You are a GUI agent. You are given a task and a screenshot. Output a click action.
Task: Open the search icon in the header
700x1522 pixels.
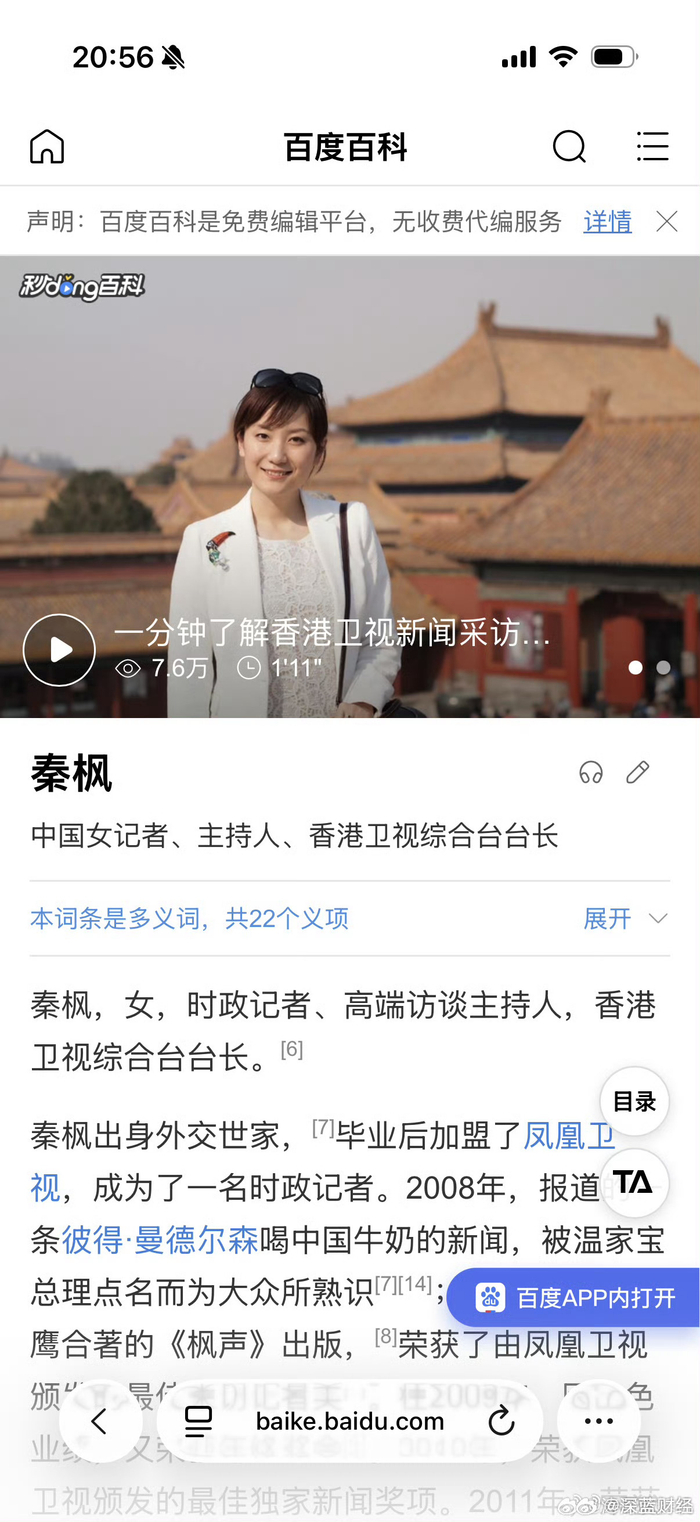(x=569, y=147)
